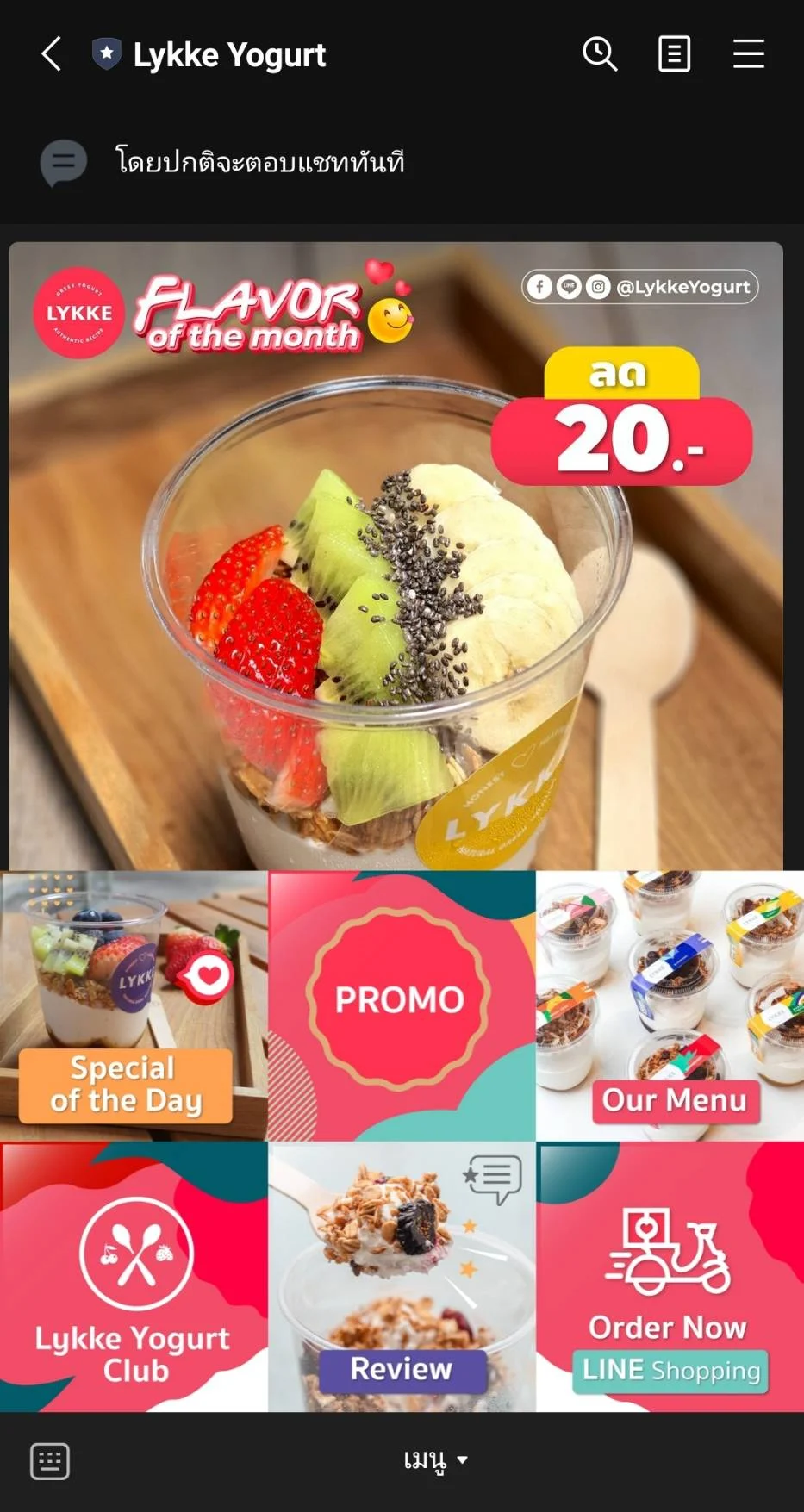Open the notes icon in header
The image size is (804, 1512).
tap(674, 54)
